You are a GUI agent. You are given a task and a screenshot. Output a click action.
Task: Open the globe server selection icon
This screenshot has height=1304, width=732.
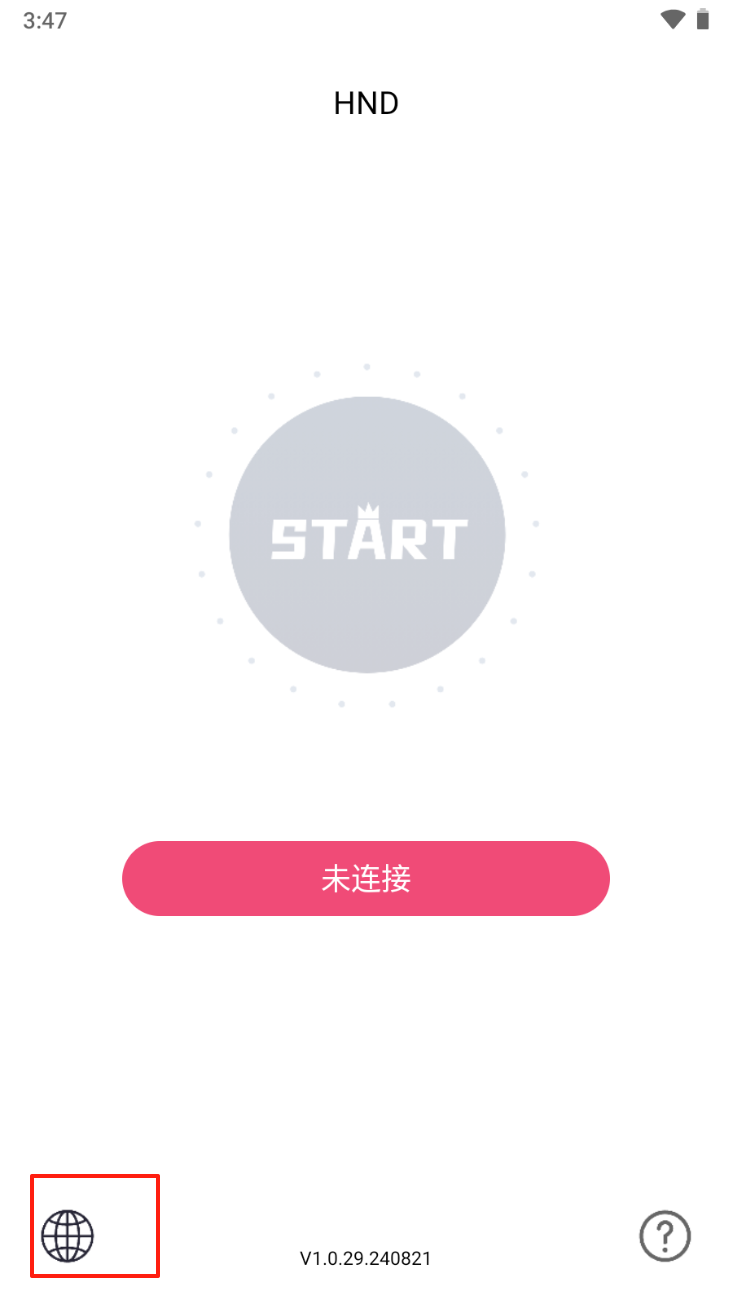pos(67,1236)
